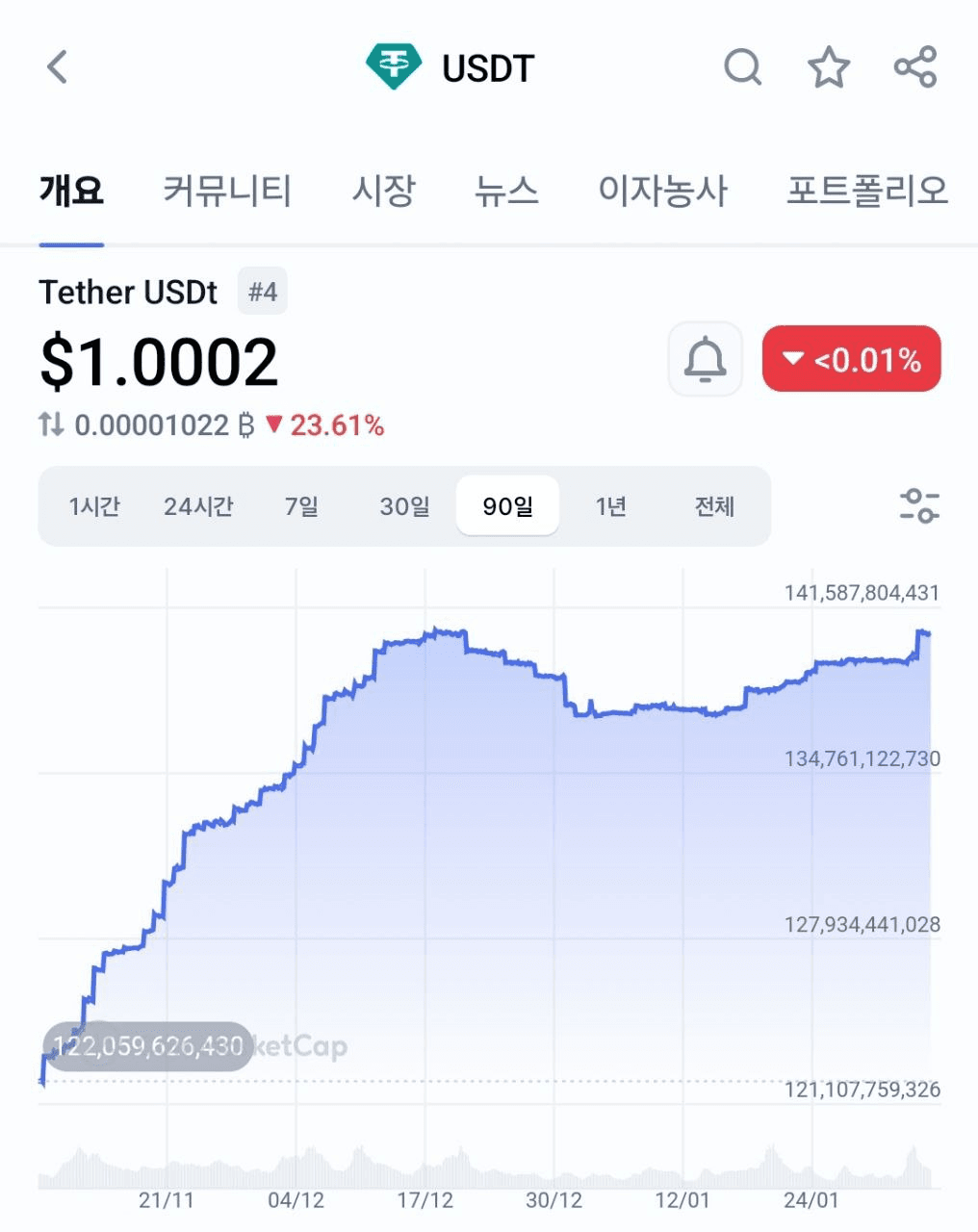This screenshot has height=1232, width=978.
Task: Select the 개요 tab
Action: pos(71,191)
